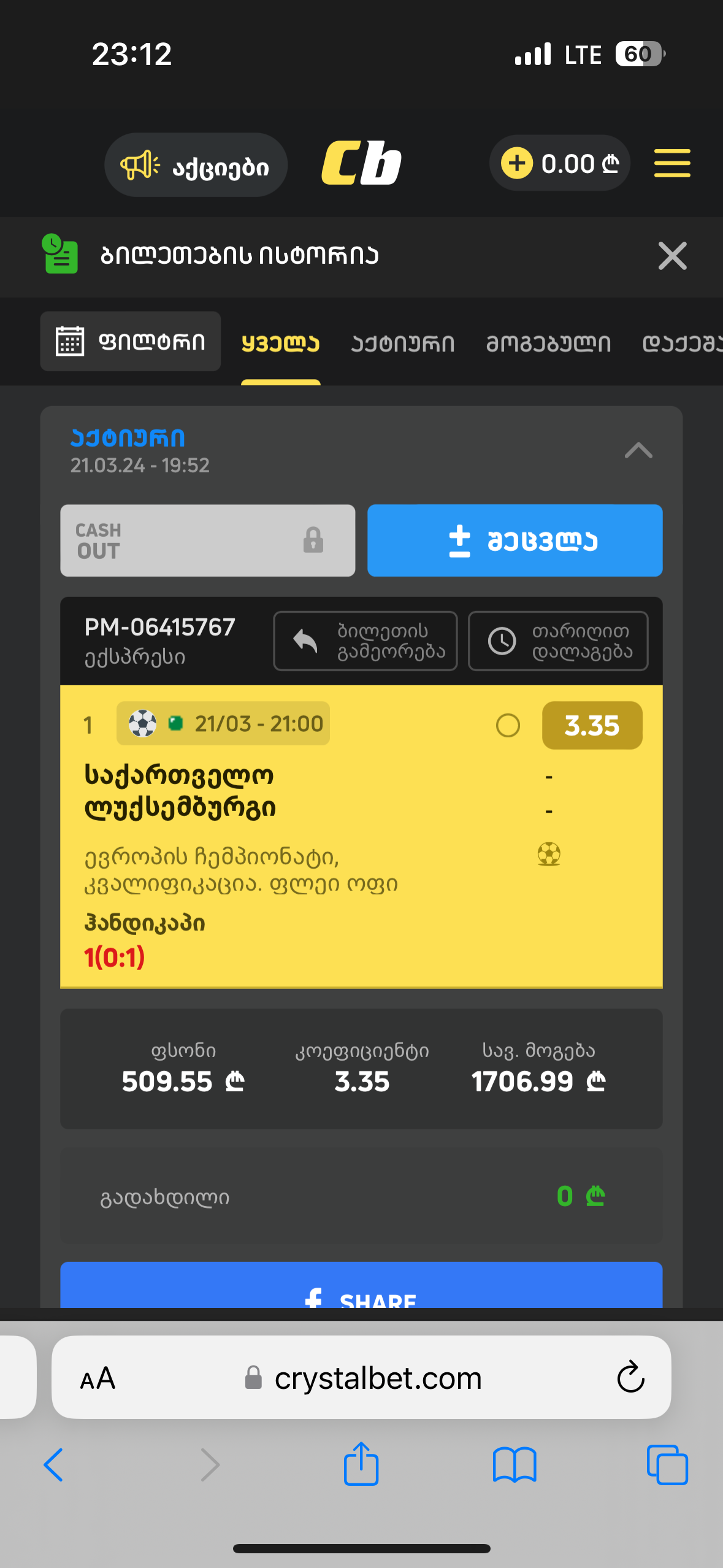Go back in Safari

click(x=54, y=1465)
